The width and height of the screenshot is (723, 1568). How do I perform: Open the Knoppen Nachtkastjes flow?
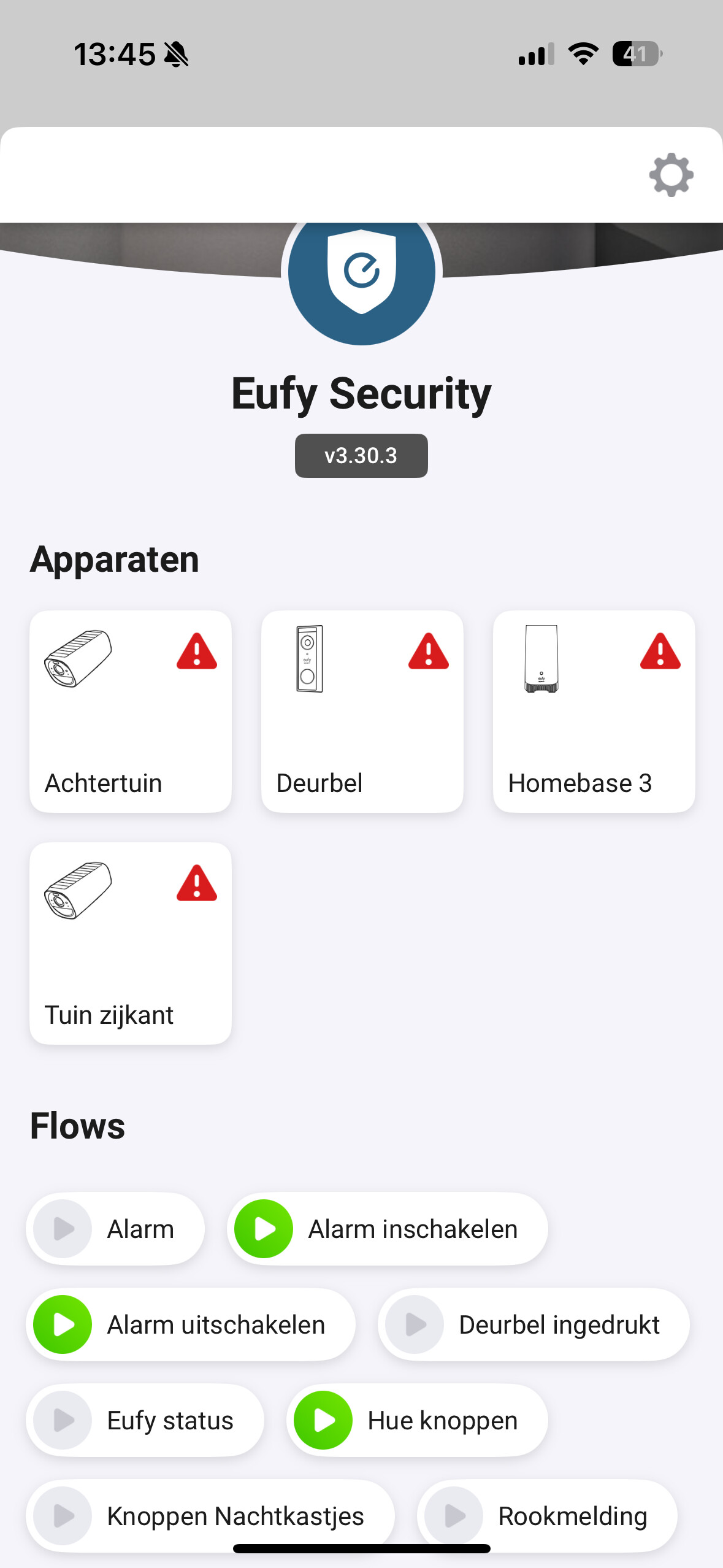[210, 1516]
